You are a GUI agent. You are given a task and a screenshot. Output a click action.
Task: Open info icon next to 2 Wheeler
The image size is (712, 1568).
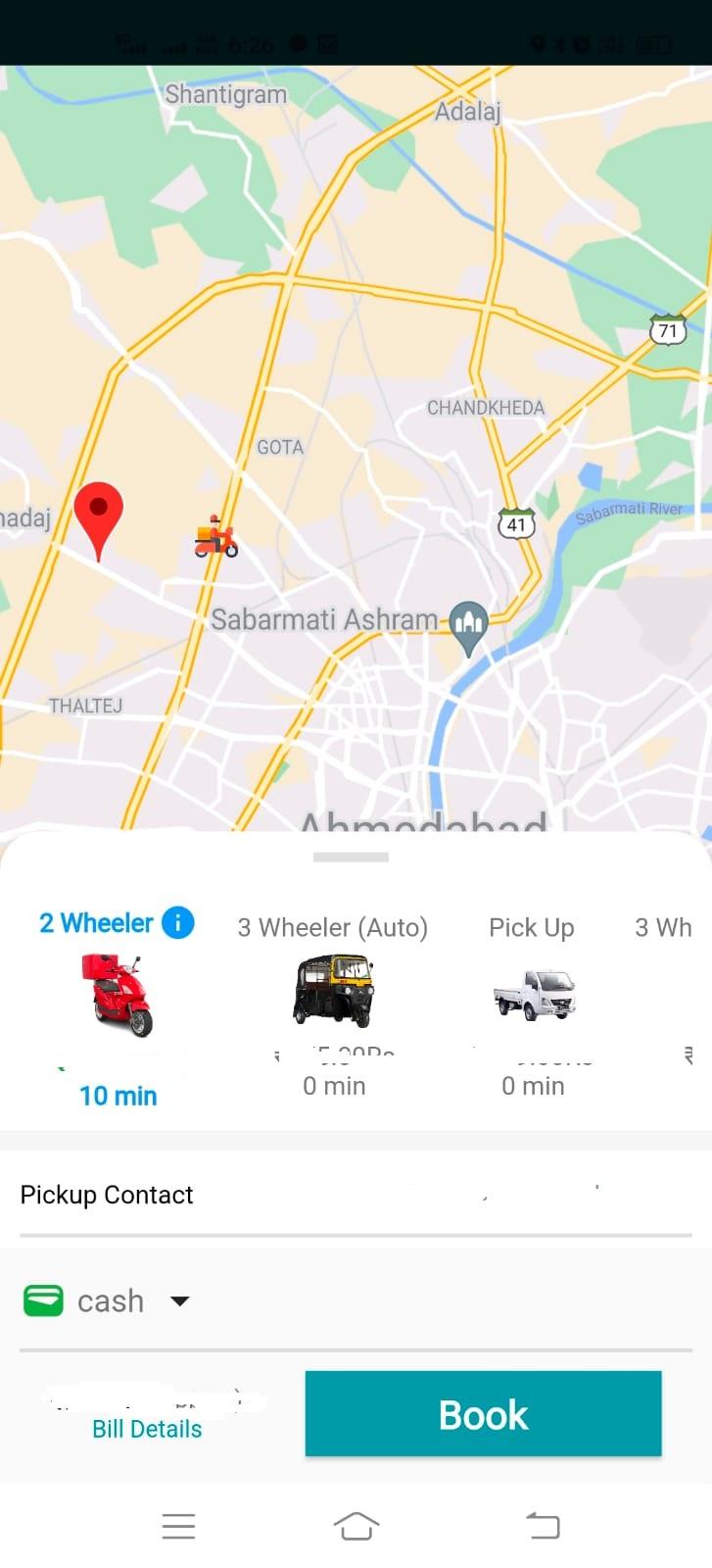pyautogui.click(x=178, y=922)
